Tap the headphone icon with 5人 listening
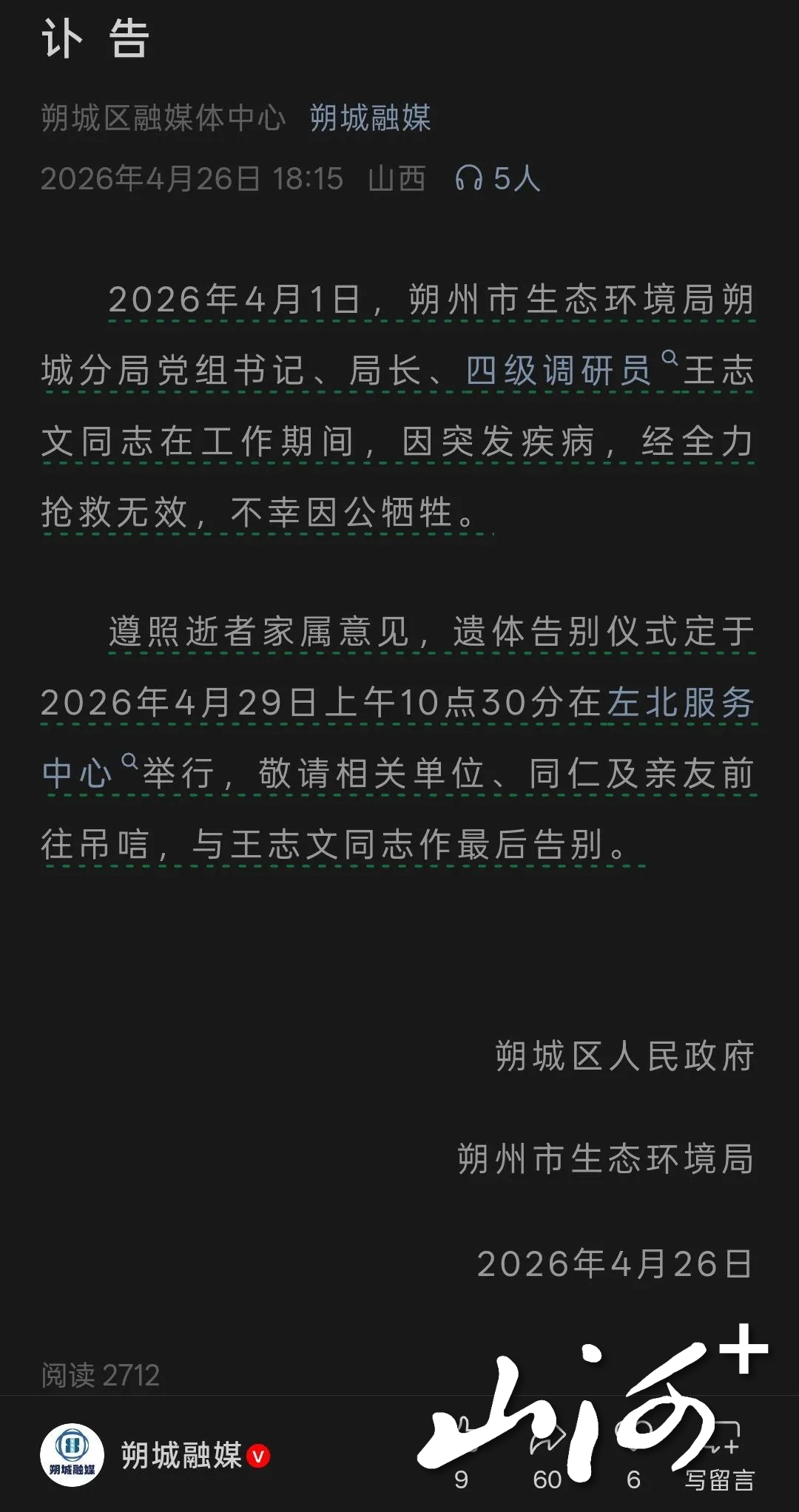799x1512 pixels. coord(468,178)
